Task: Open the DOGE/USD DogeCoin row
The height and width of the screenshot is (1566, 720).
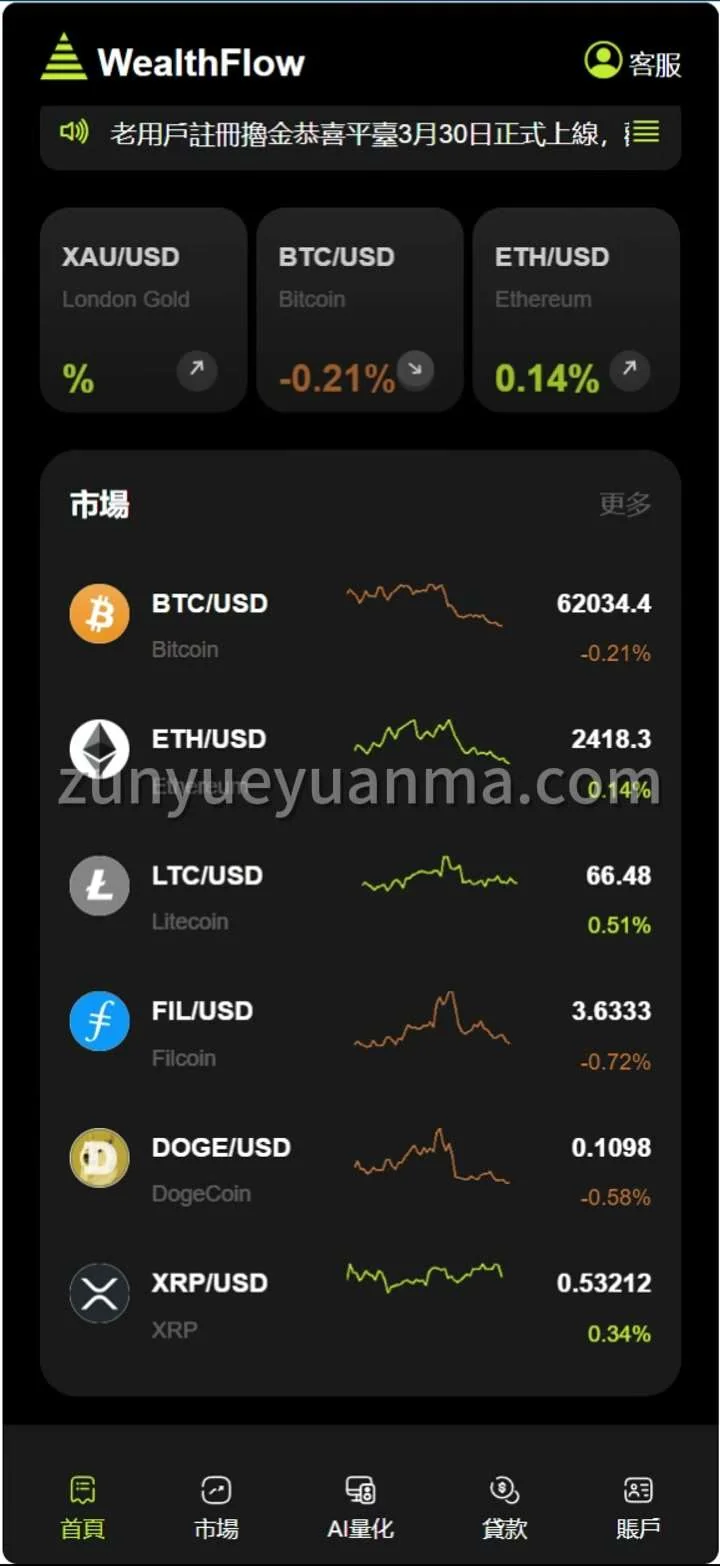Action: click(x=360, y=1169)
